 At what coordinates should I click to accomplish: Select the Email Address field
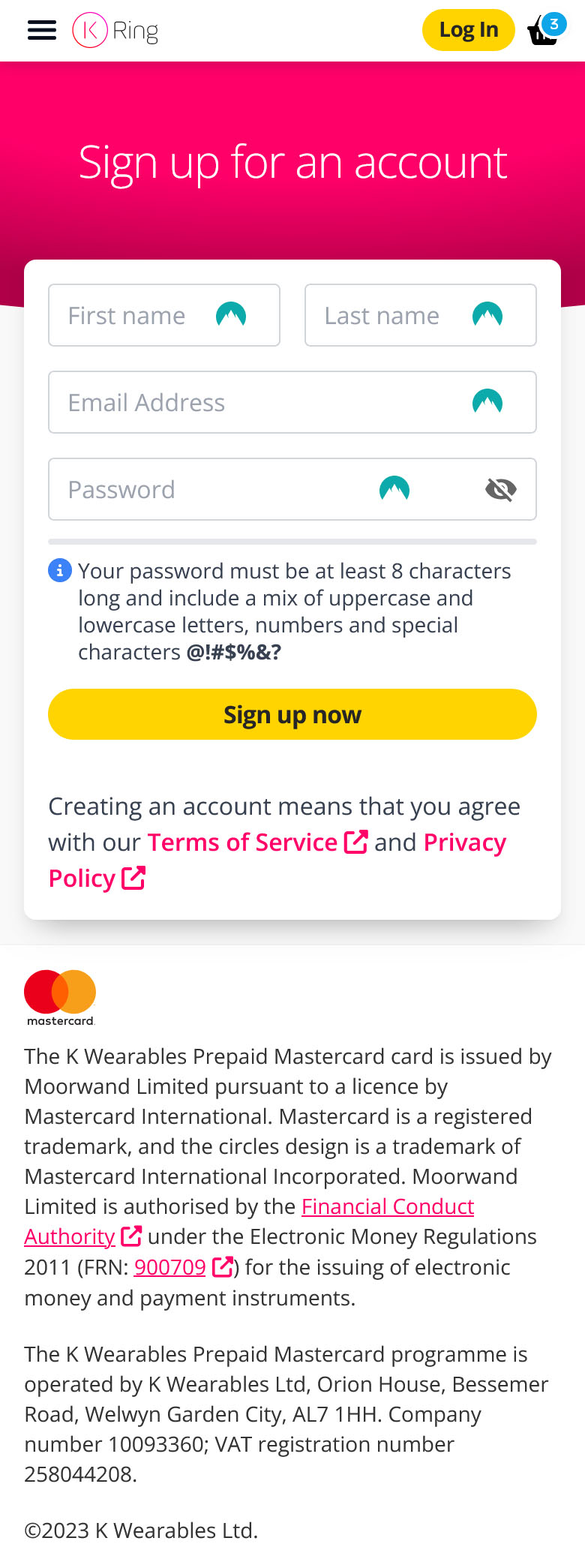(x=255, y=402)
